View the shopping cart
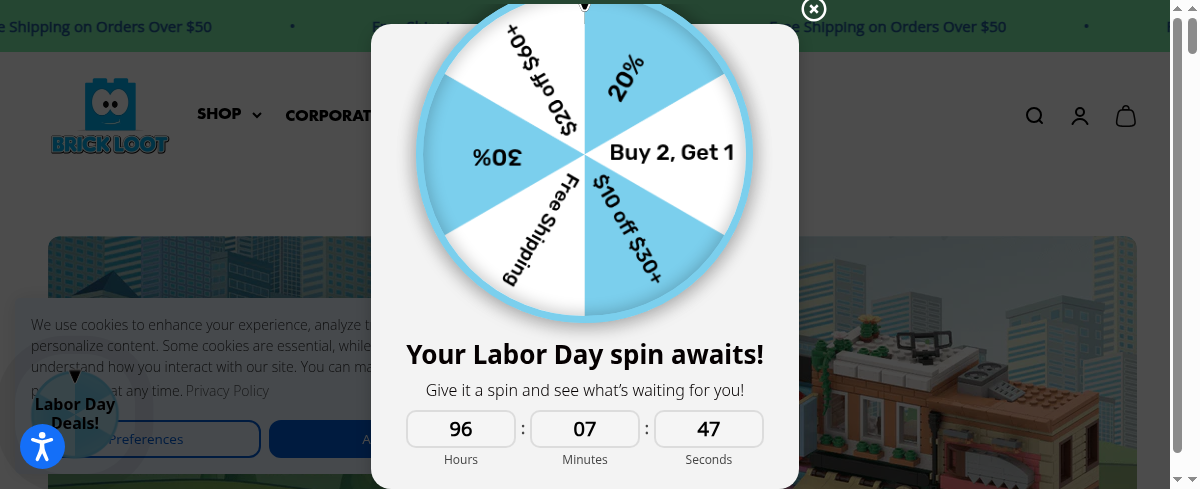 pos(1126,116)
